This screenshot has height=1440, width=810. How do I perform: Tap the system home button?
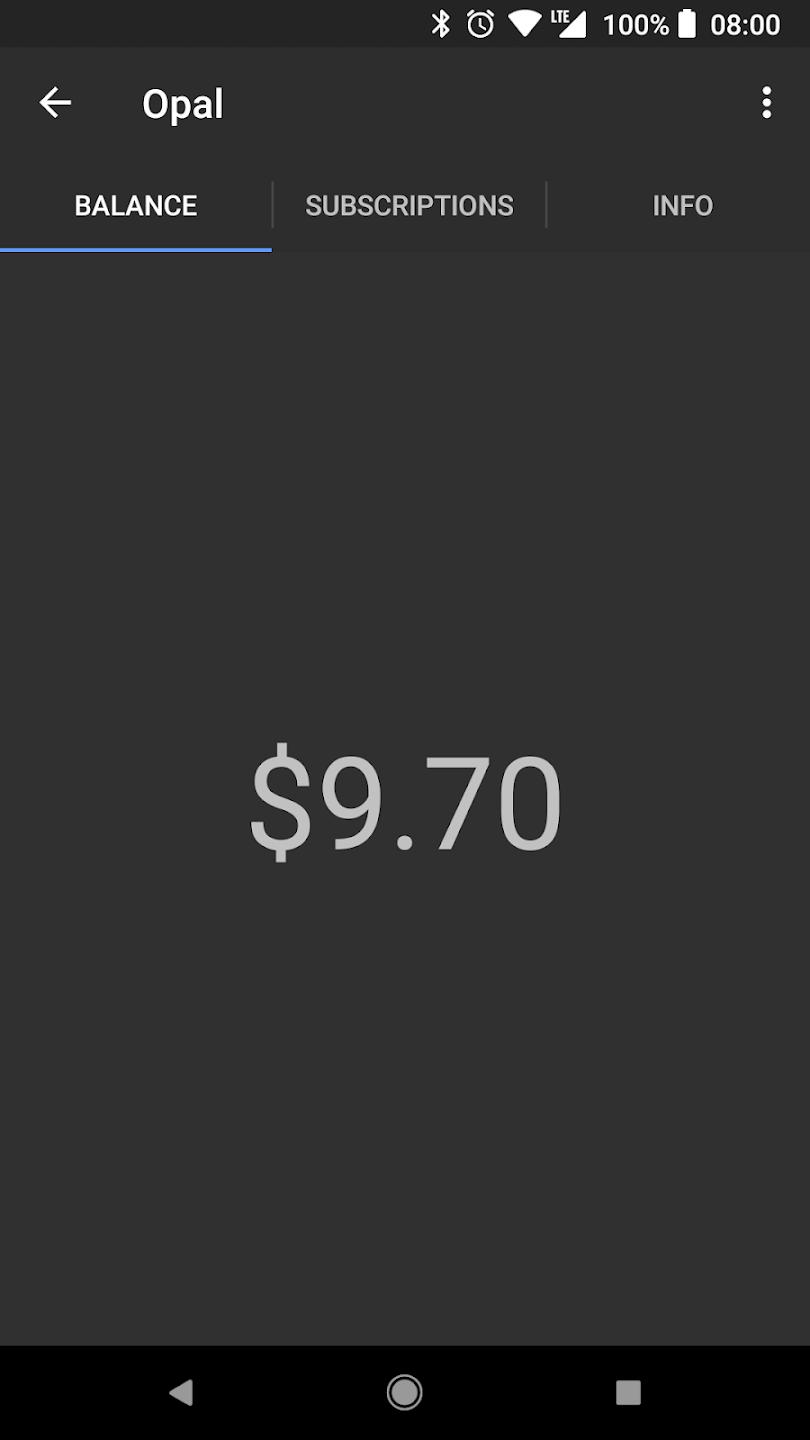pyautogui.click(x=405, y=1392)
